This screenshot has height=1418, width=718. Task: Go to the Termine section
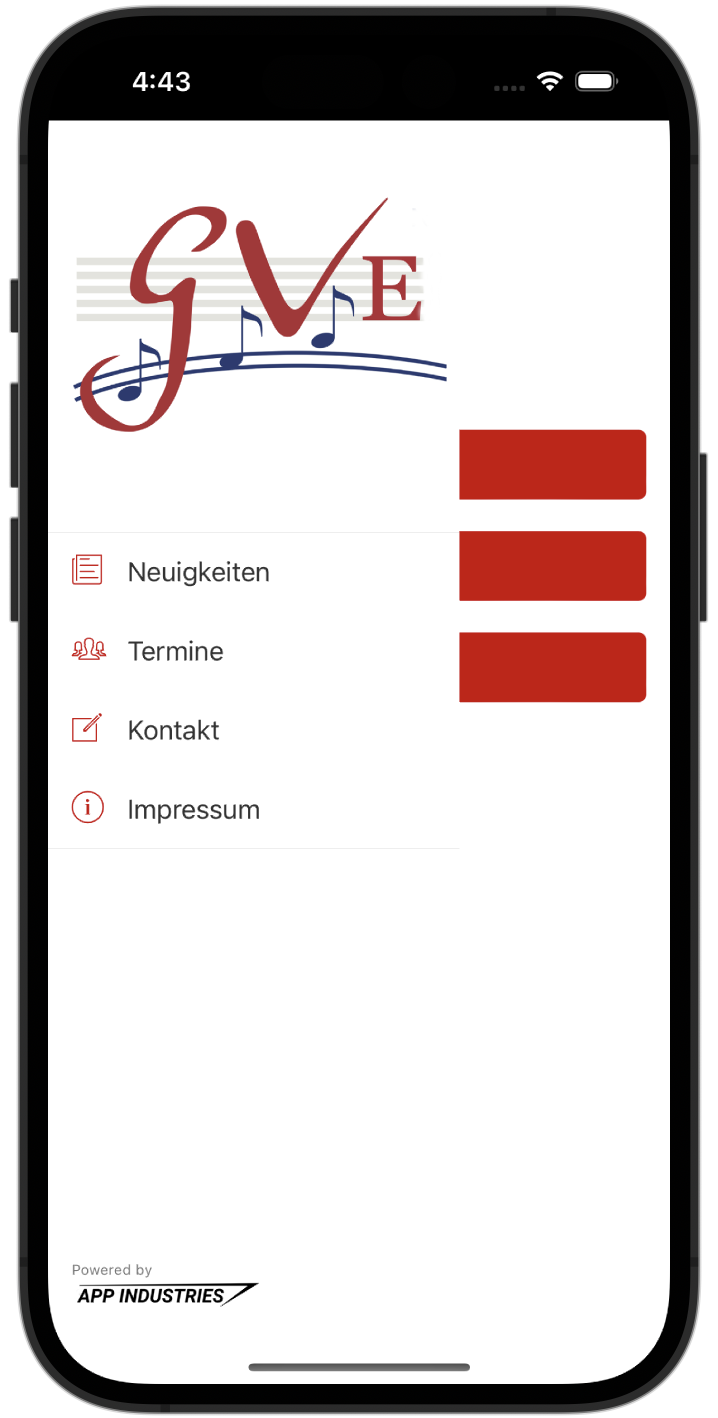click(x=254, y=651)
